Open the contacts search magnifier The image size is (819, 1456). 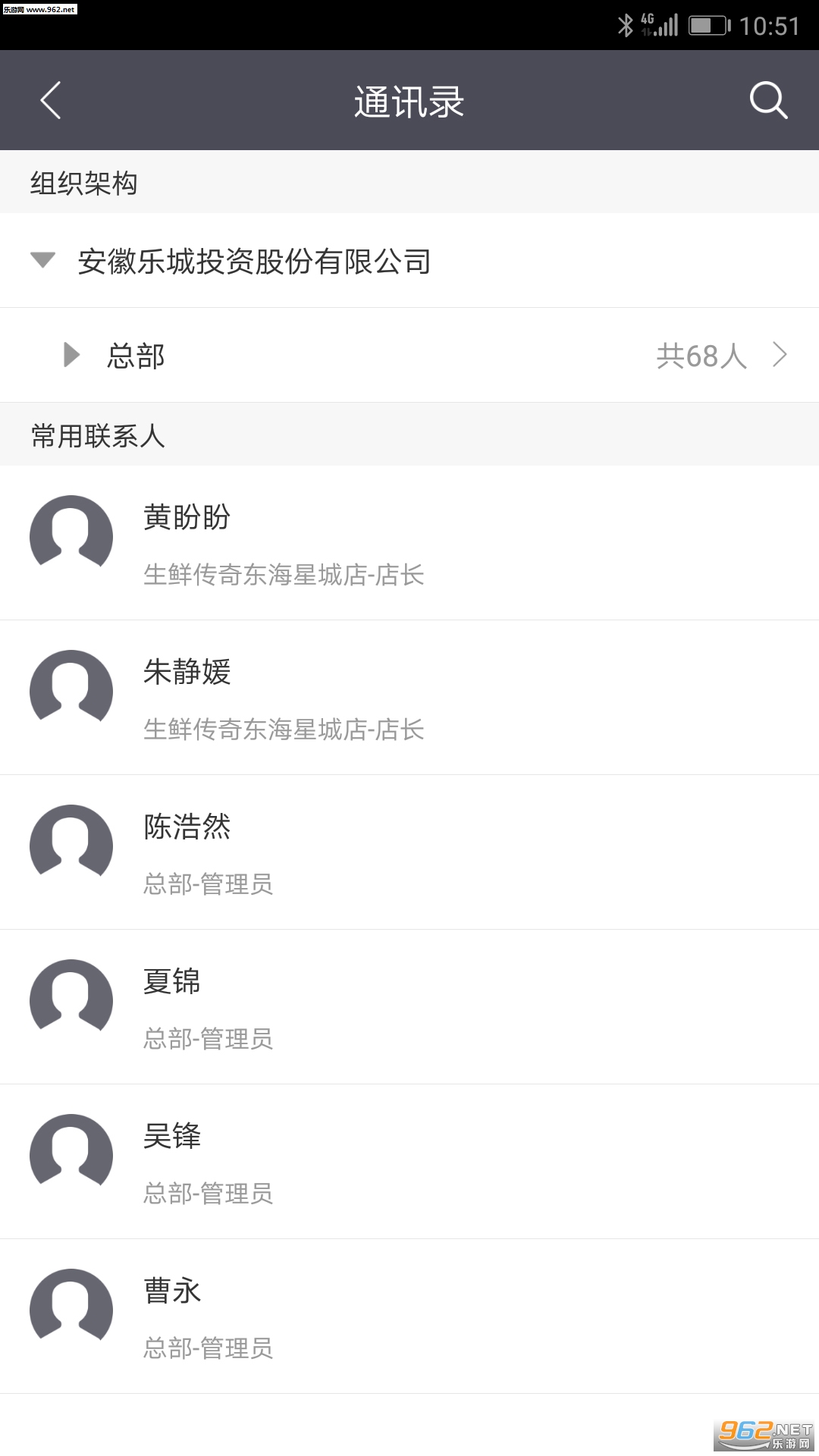pyautogui.click(x=767, y=101)
